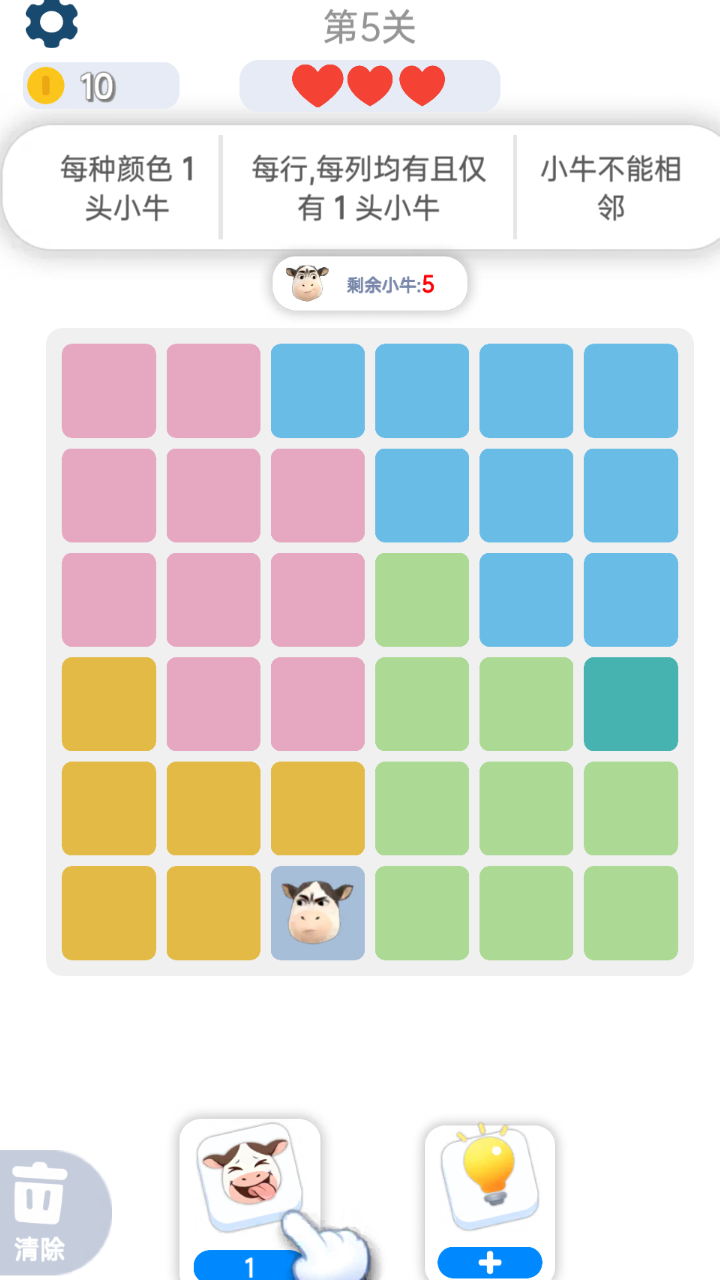Click the bottom-left yellow grid cell
Image resolution: width=720 pixels, height=1280 pixels.
109,912
